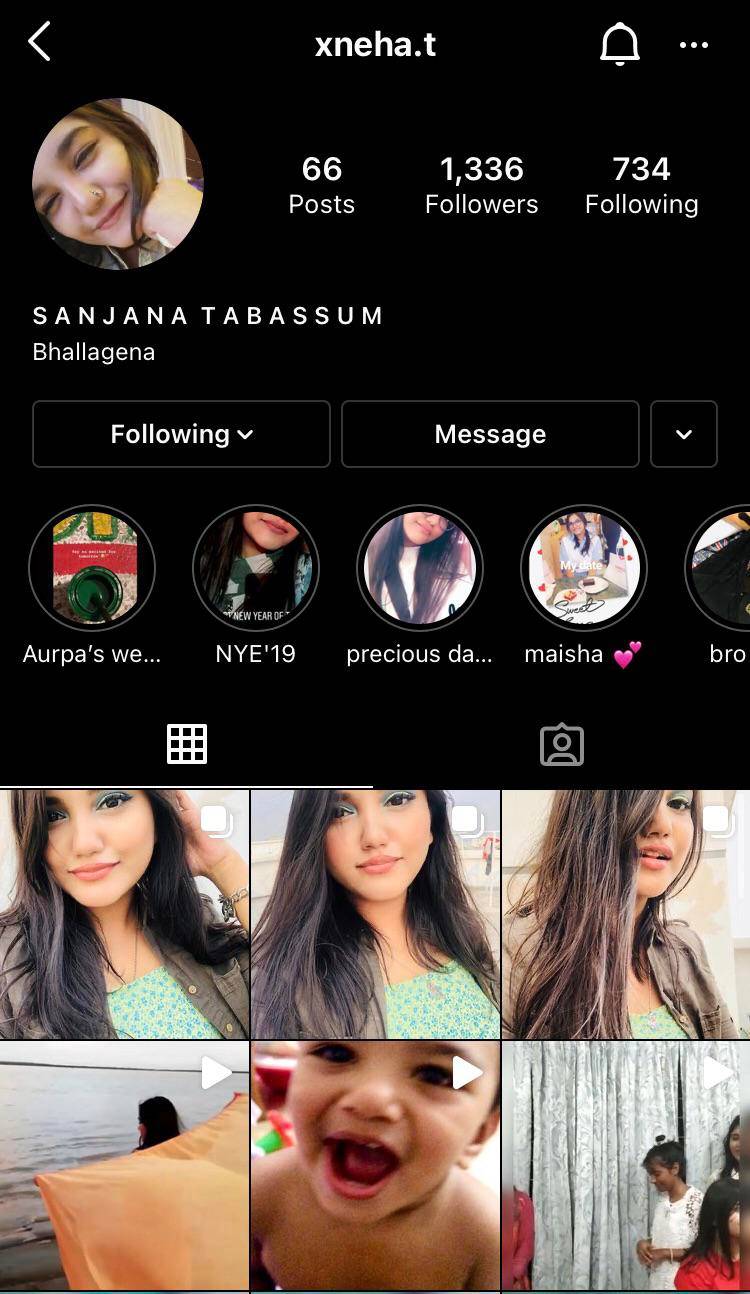
Task: Open the Aurpa's we... story highlight
Action: 92,568
